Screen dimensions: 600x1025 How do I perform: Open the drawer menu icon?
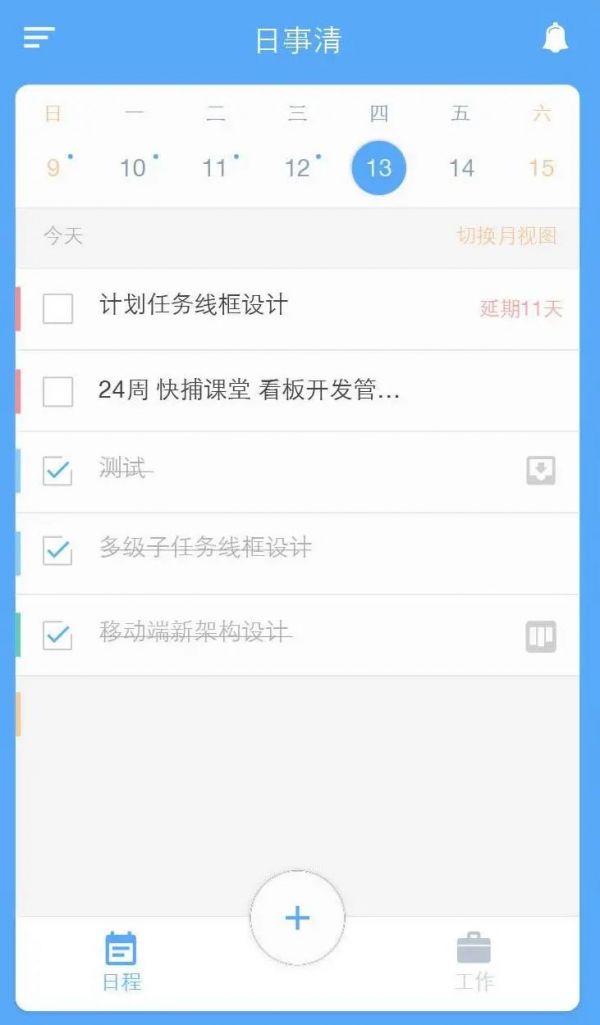point(39,38)
